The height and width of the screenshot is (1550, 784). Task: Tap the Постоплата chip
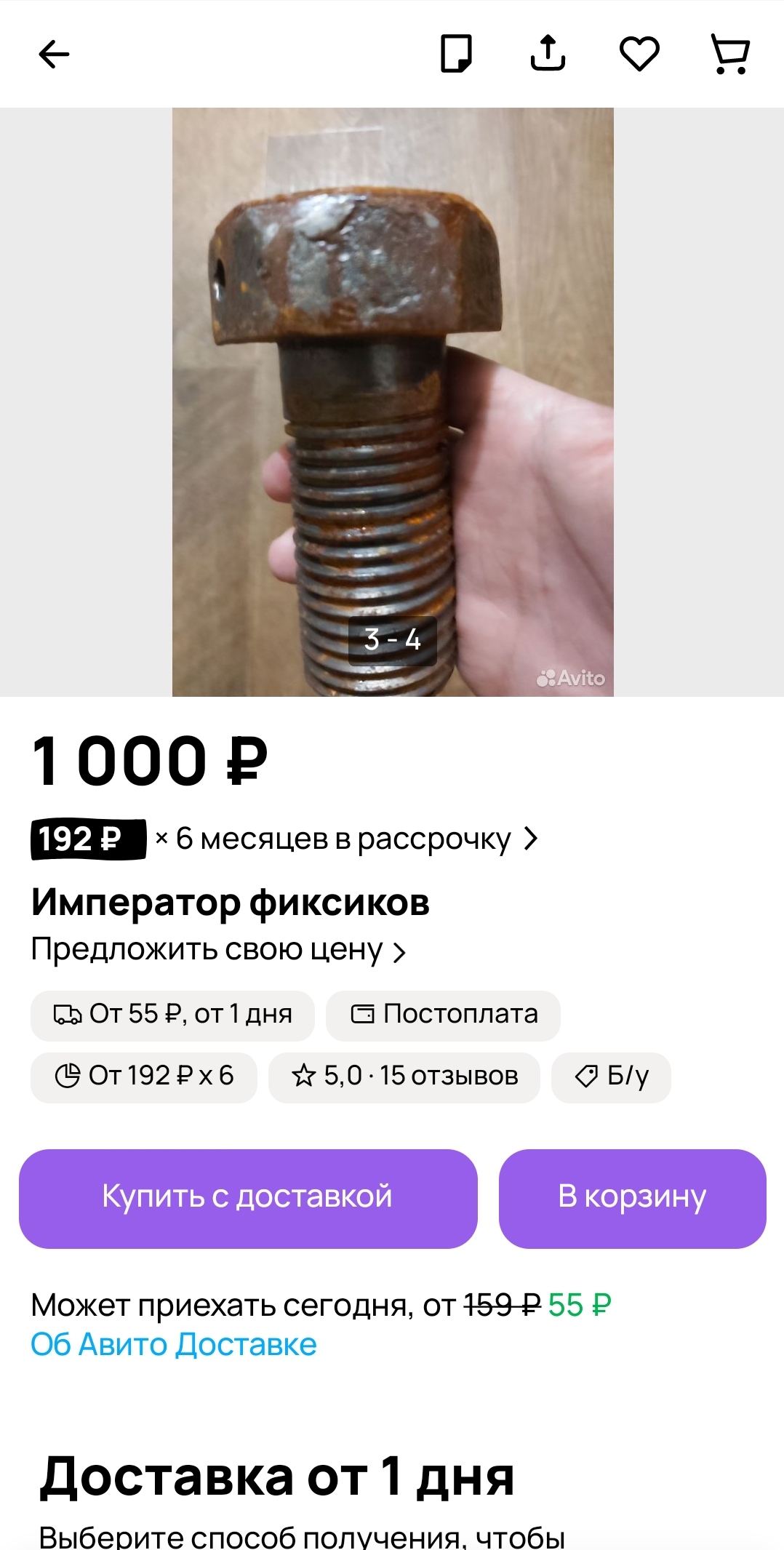click(444, 1014)
